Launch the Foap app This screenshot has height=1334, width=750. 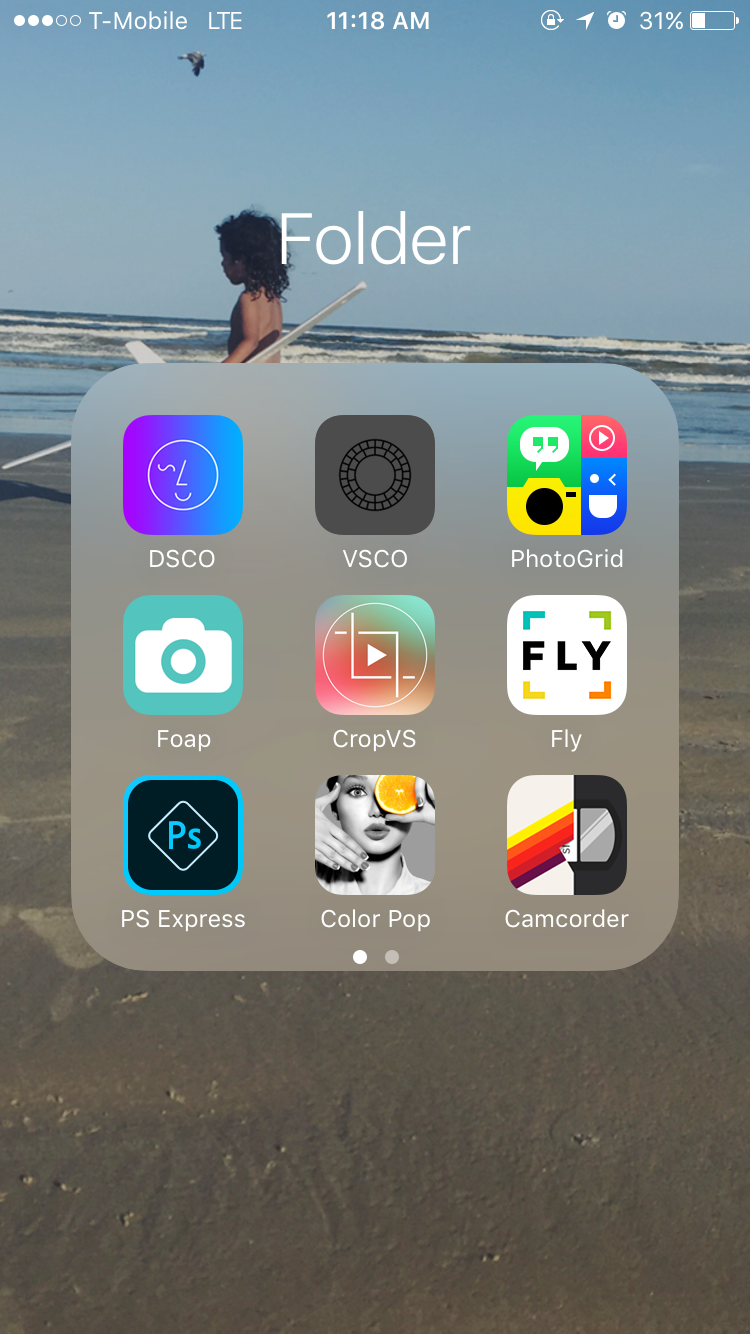tap(183, 655)
